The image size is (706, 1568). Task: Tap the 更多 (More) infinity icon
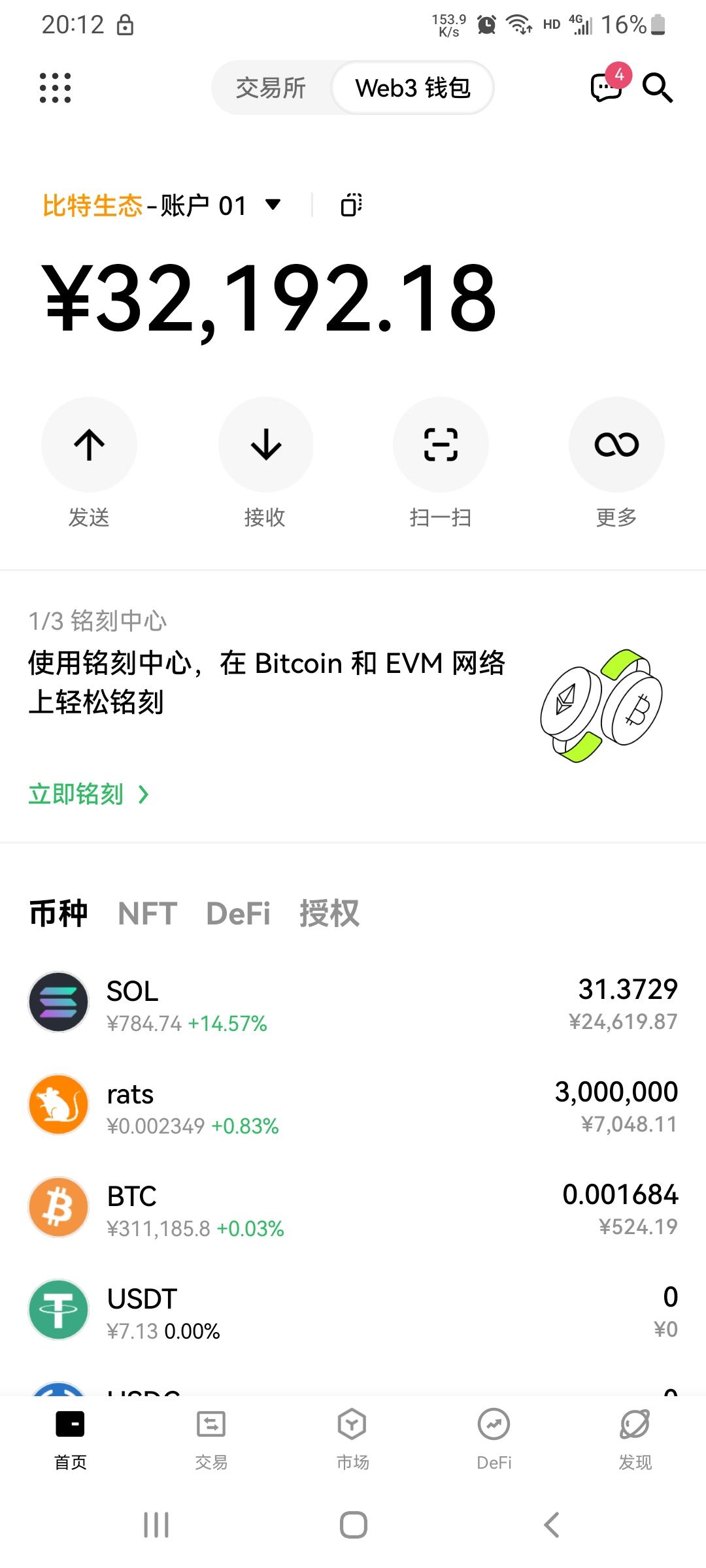(x=616, y=444)
